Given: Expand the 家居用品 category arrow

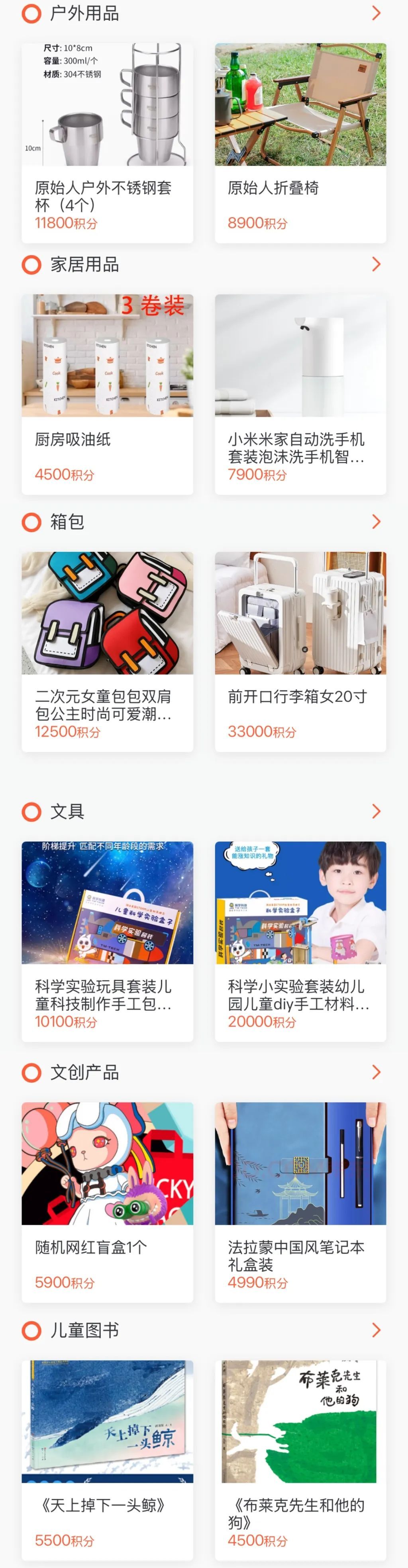Looking at the screenshot, I should pos(376,264).
